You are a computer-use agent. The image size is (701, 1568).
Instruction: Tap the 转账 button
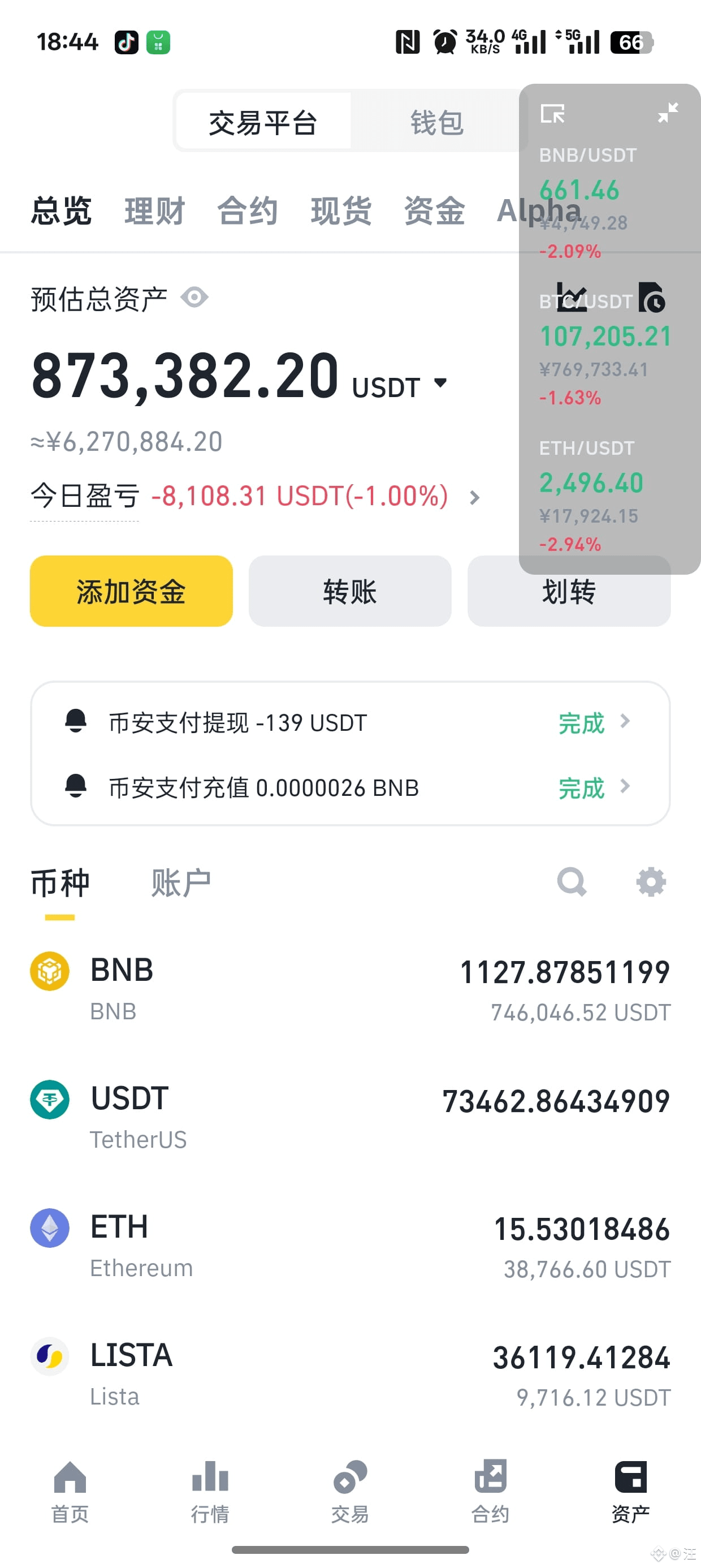350,591
